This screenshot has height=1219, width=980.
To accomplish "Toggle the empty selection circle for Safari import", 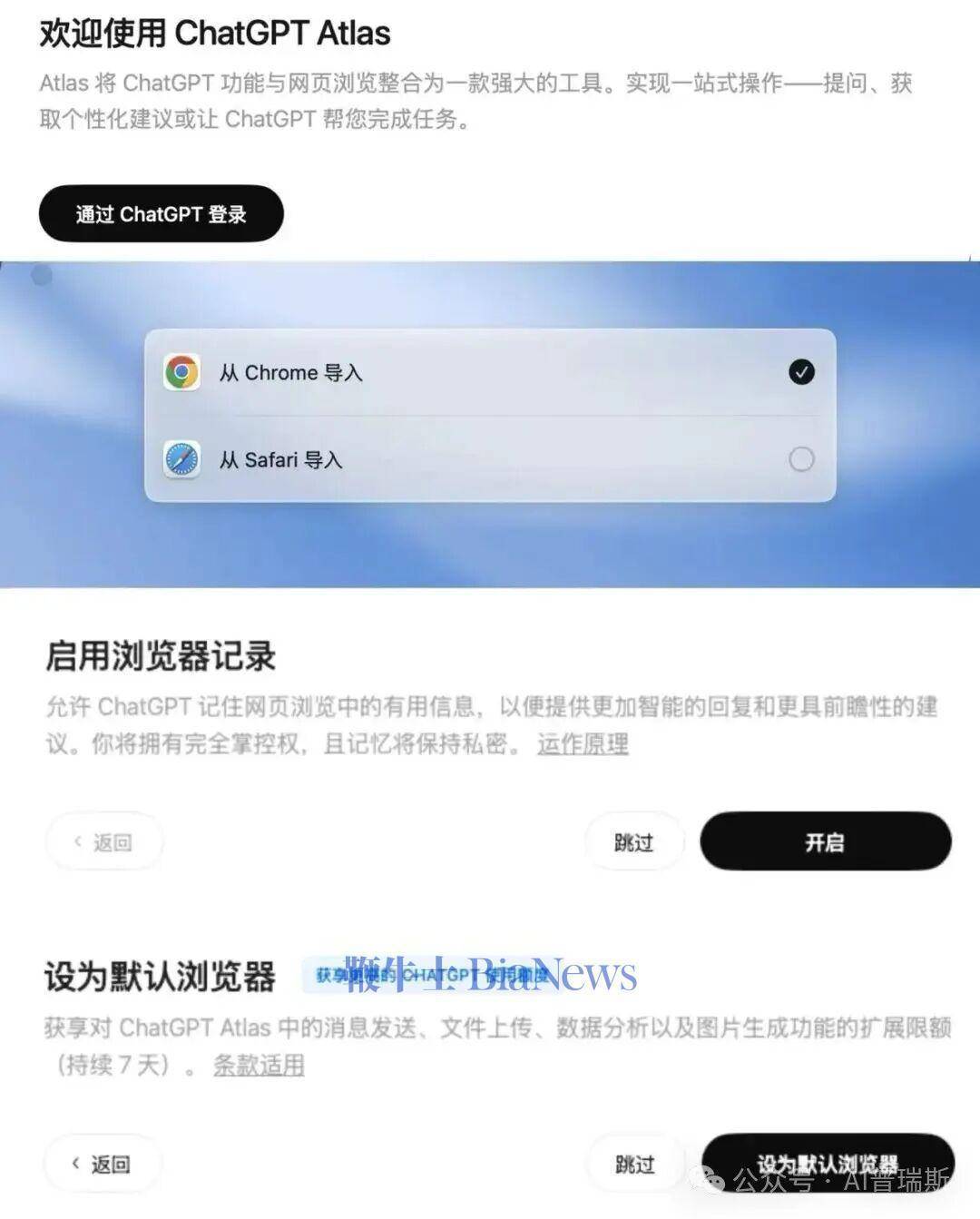I will 801,460.
